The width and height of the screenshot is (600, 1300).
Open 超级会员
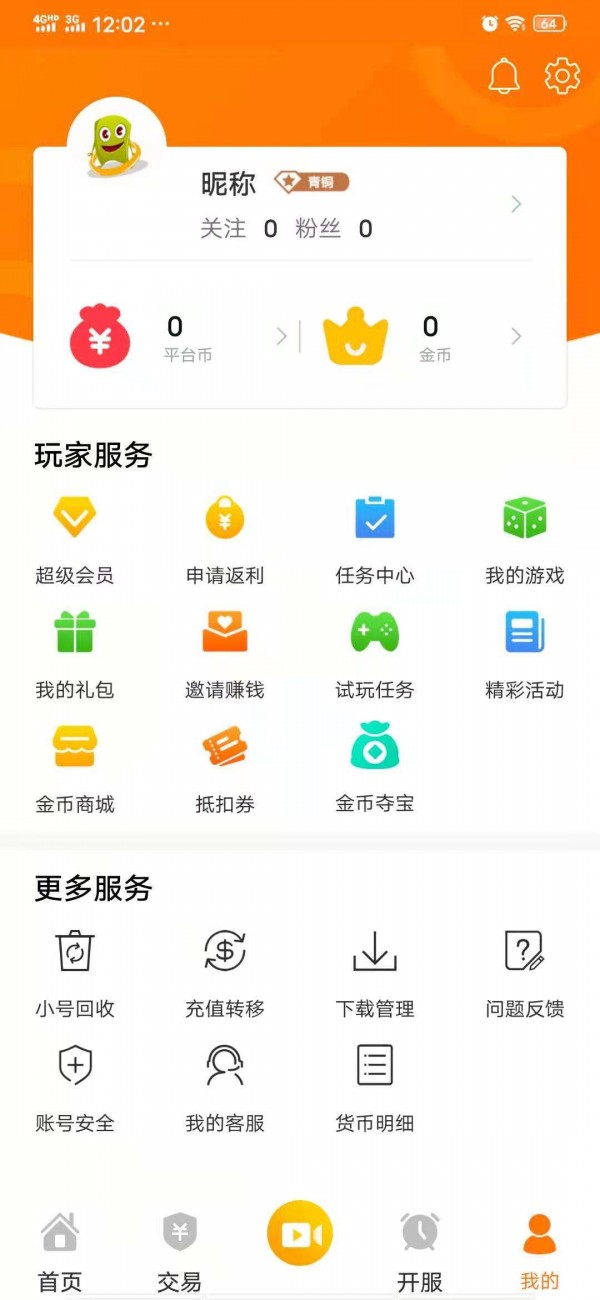point(74,539)
